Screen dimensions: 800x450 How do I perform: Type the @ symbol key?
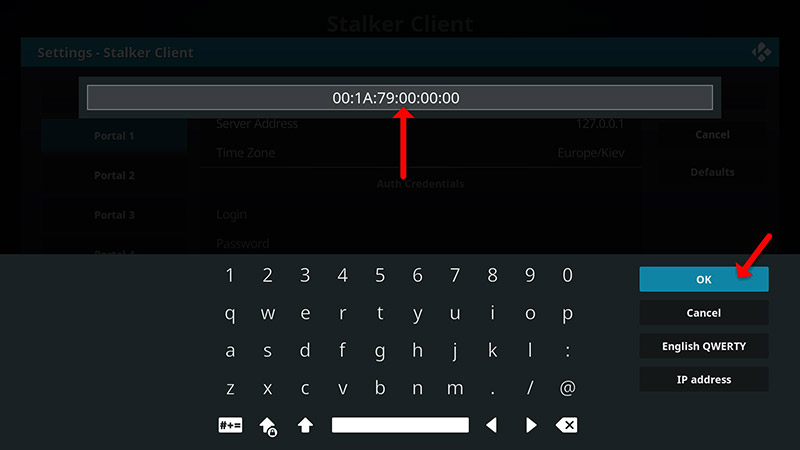click(x=567, y=388)
